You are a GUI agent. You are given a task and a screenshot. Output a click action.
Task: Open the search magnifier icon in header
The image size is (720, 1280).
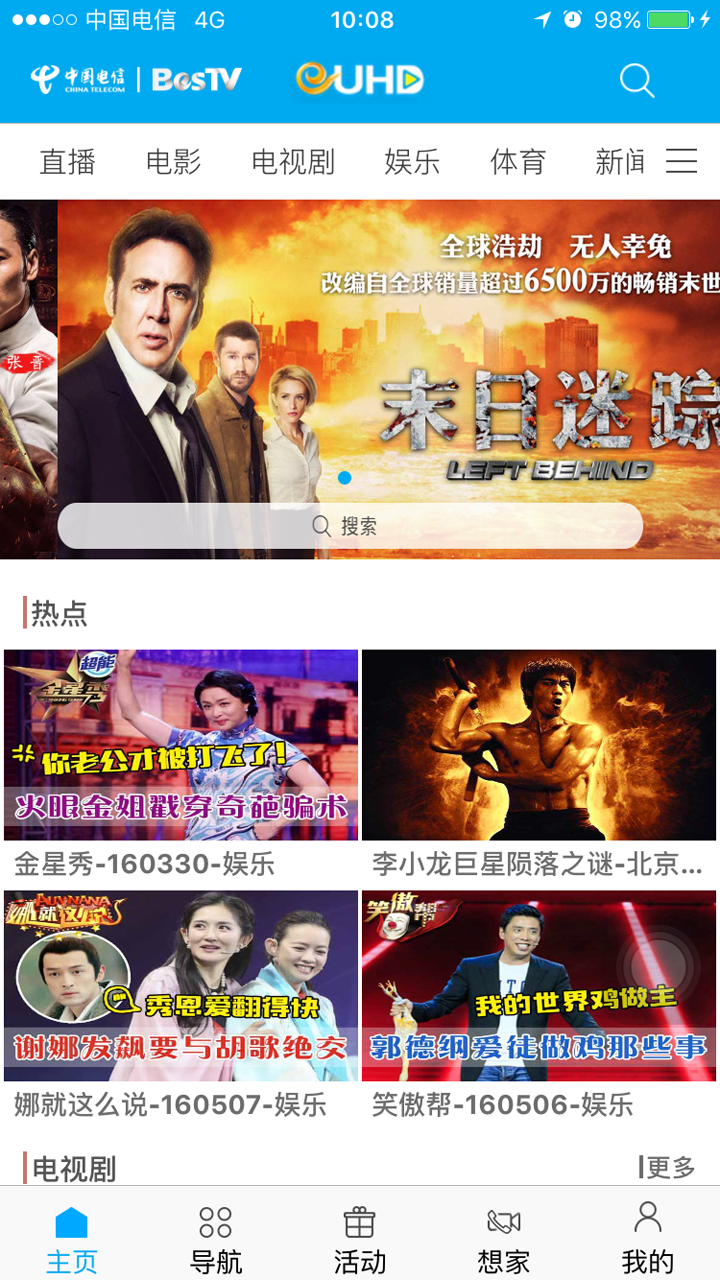tap(637, 80)
